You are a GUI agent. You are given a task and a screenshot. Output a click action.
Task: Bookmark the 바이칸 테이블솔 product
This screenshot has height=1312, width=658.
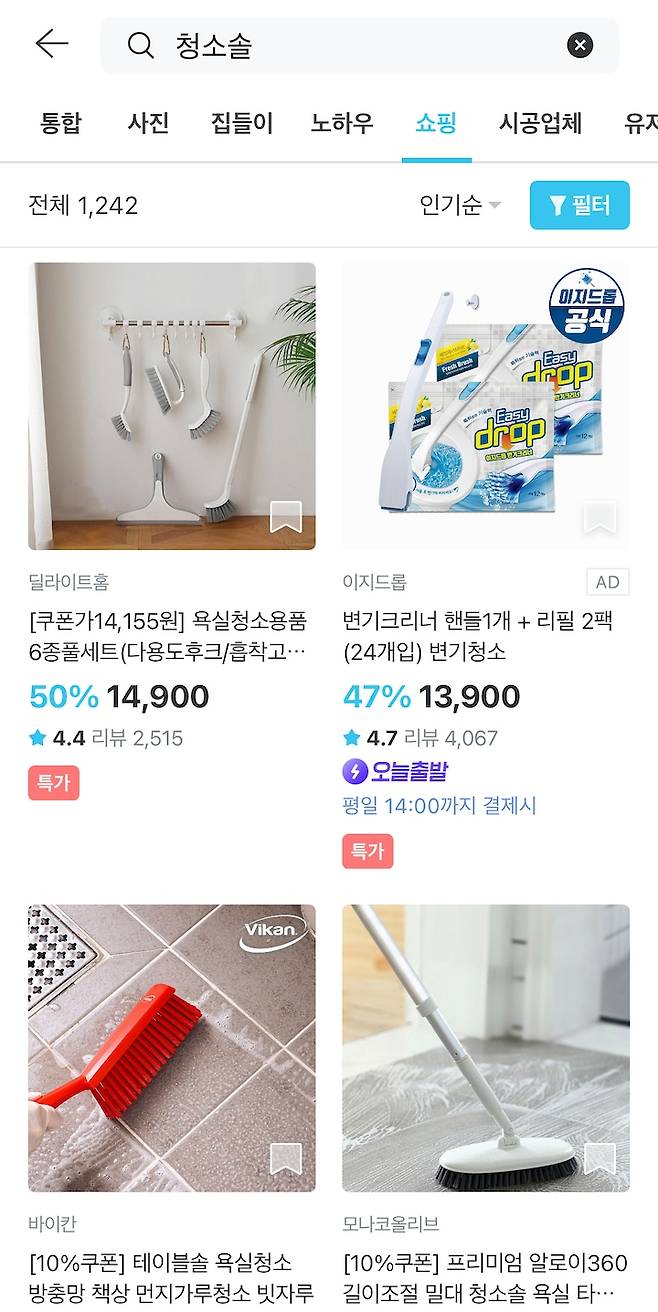pyautogui.click(x=286, y=1160)
